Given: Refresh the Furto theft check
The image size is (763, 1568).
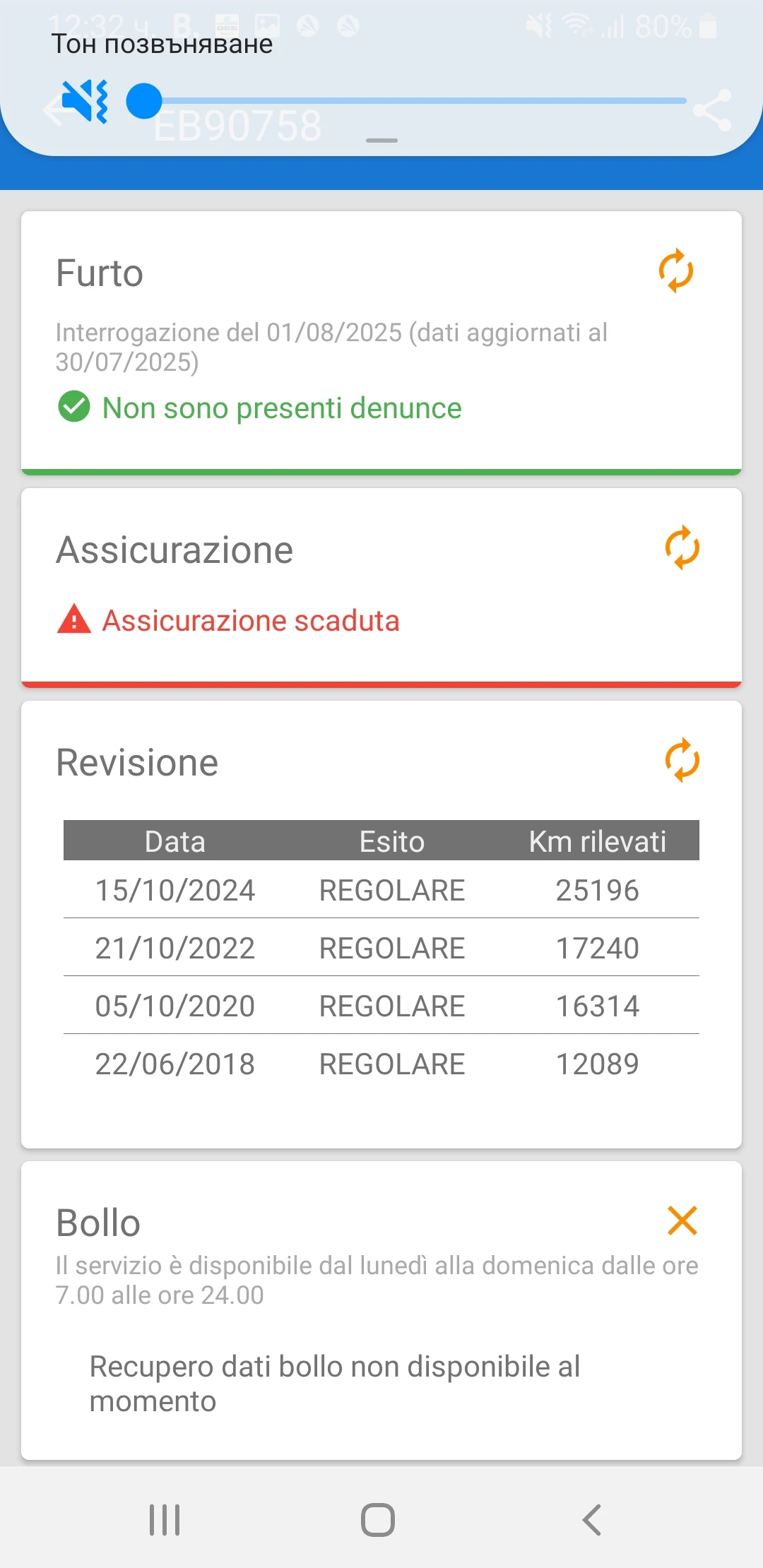Looking at the screenshot, I should pyautogui.click(x=676, y=271).
